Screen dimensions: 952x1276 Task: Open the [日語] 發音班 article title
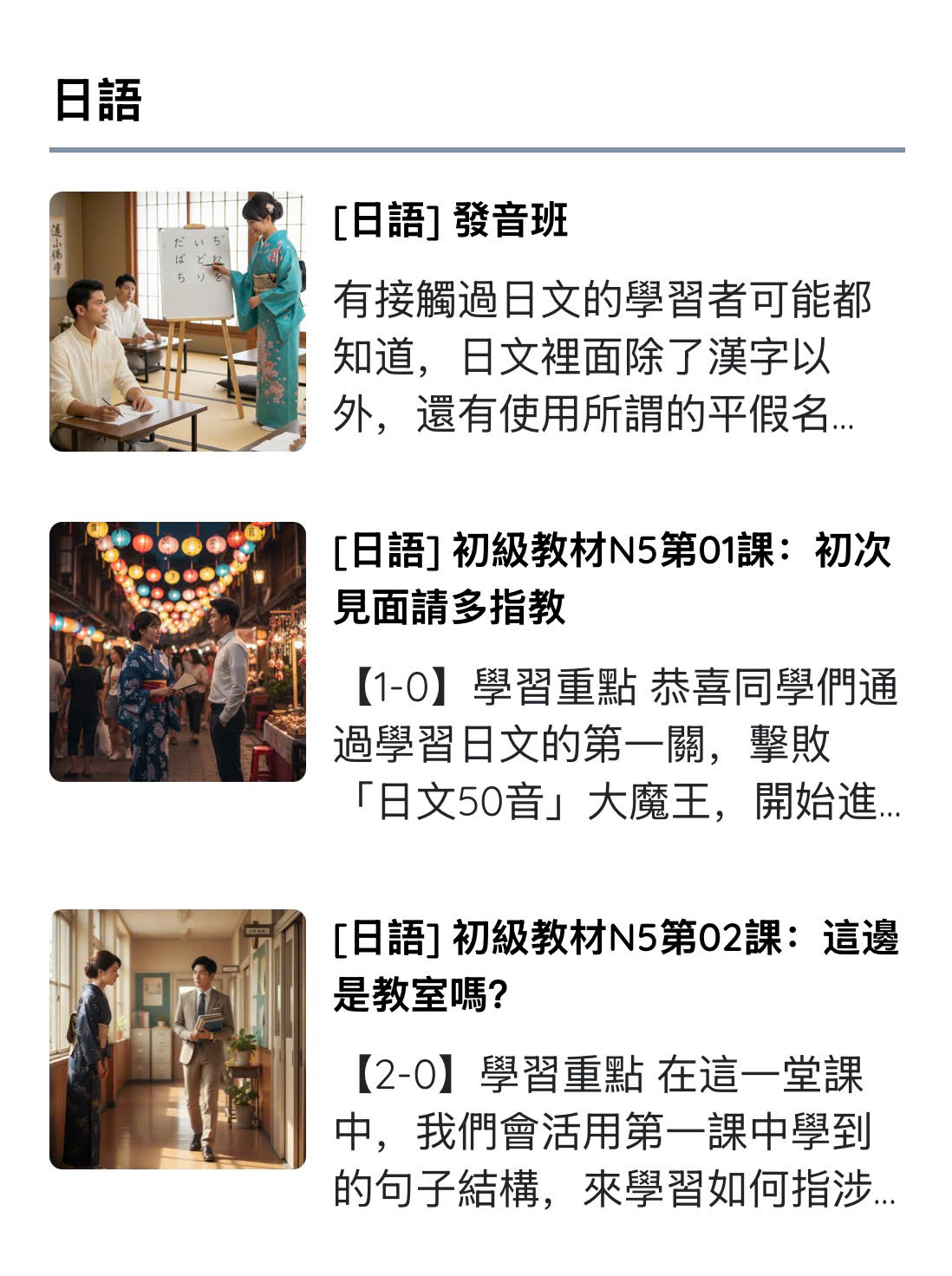coord(451,220)
